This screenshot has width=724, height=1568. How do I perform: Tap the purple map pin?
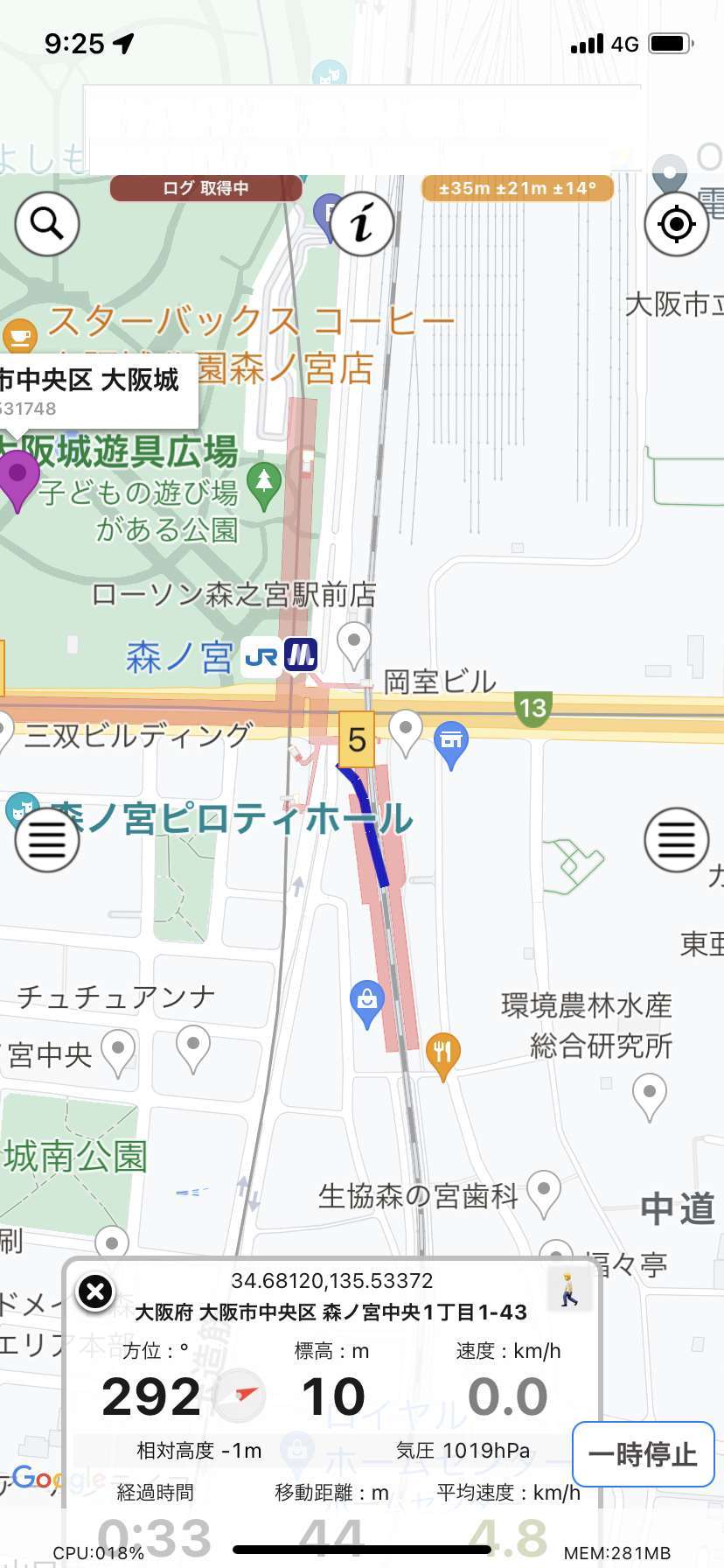coord(17,480)
